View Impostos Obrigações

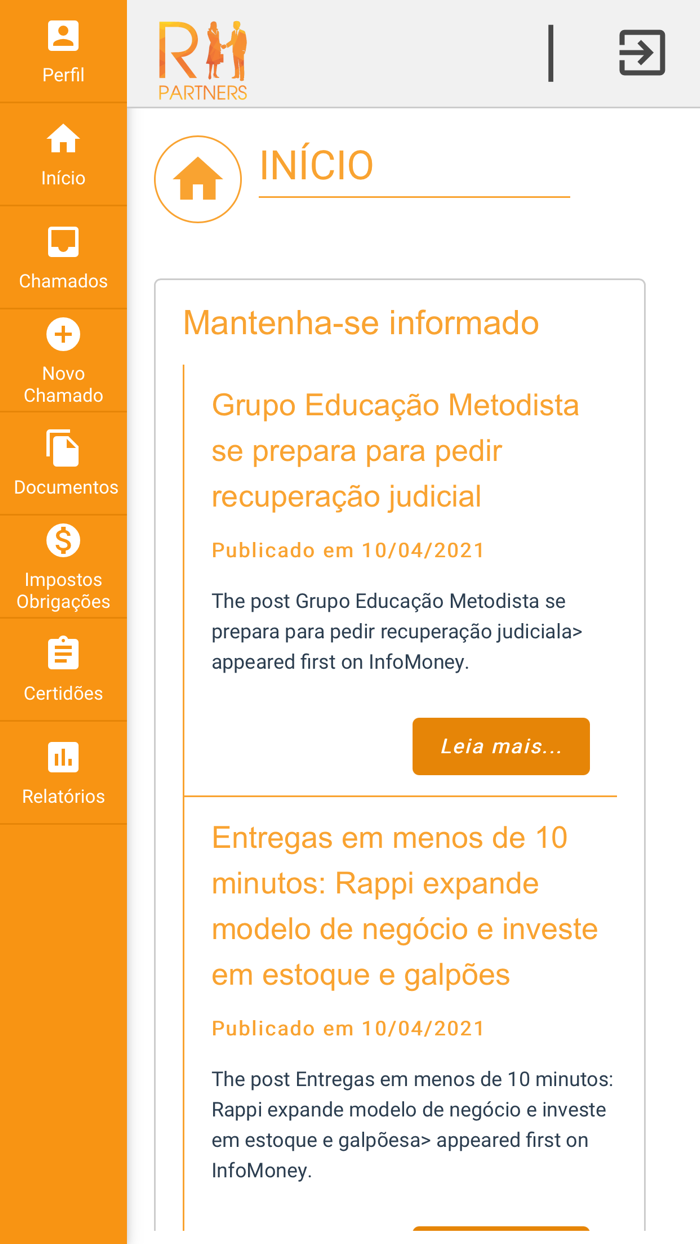(63, 567)
